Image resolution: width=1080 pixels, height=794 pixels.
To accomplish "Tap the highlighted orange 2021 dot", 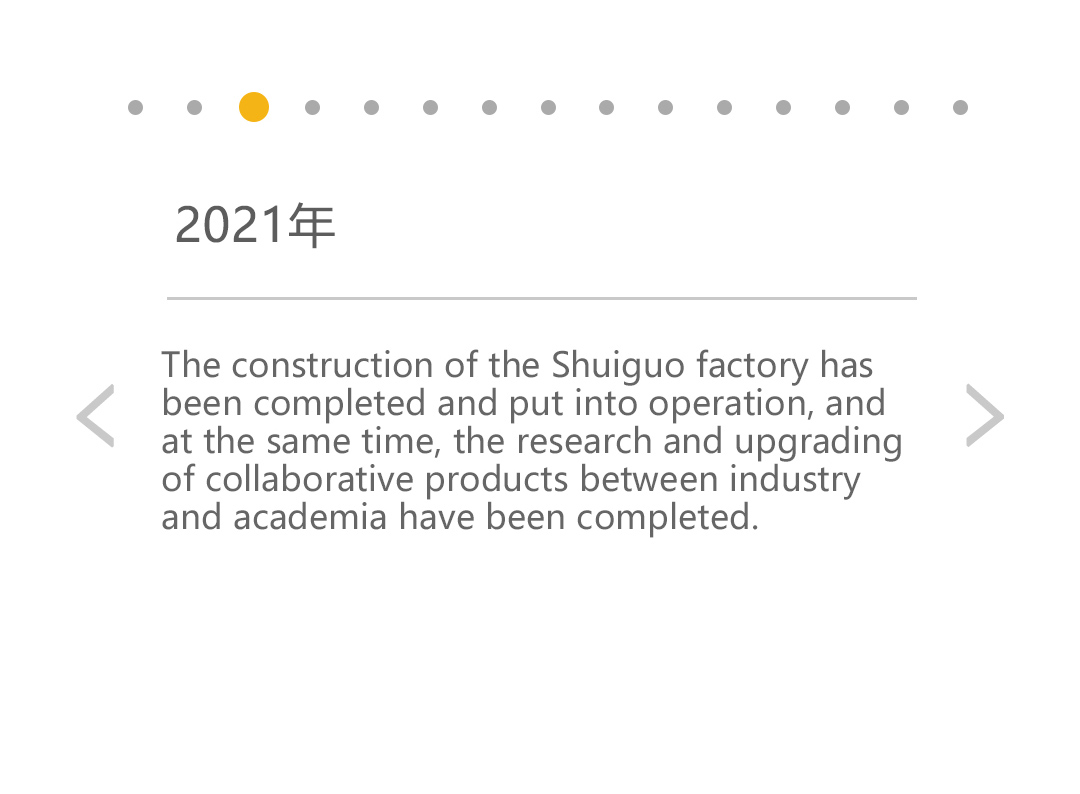I will pyautogui.click(x=254, y=107).
